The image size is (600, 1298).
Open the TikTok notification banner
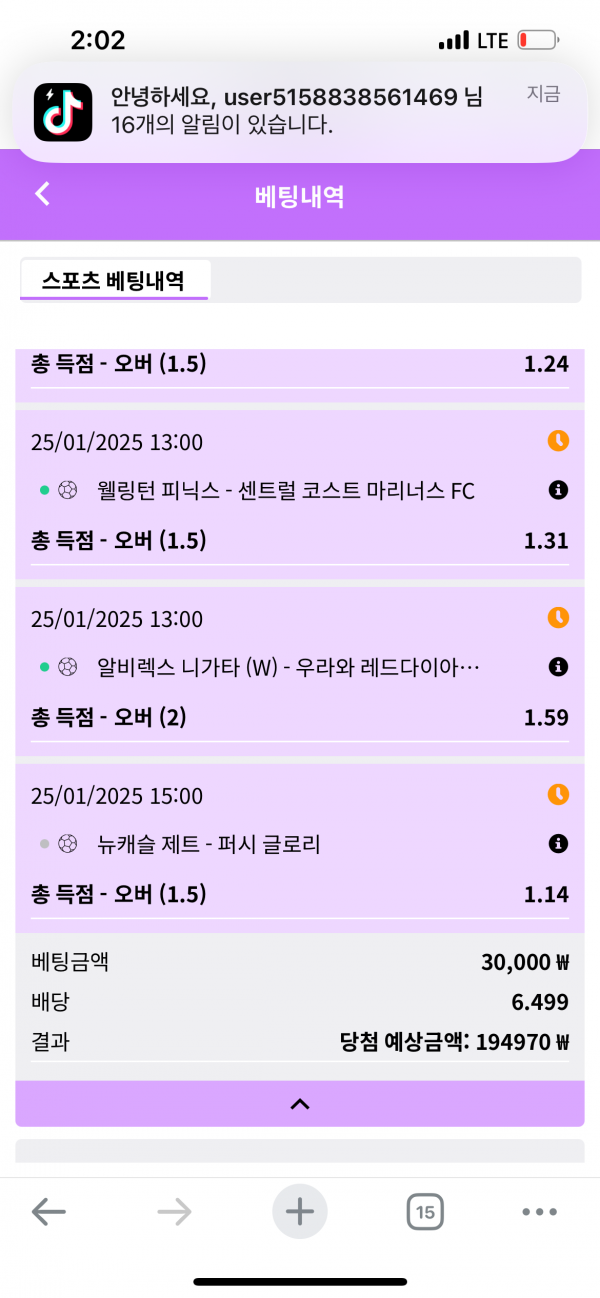point(300,112)
